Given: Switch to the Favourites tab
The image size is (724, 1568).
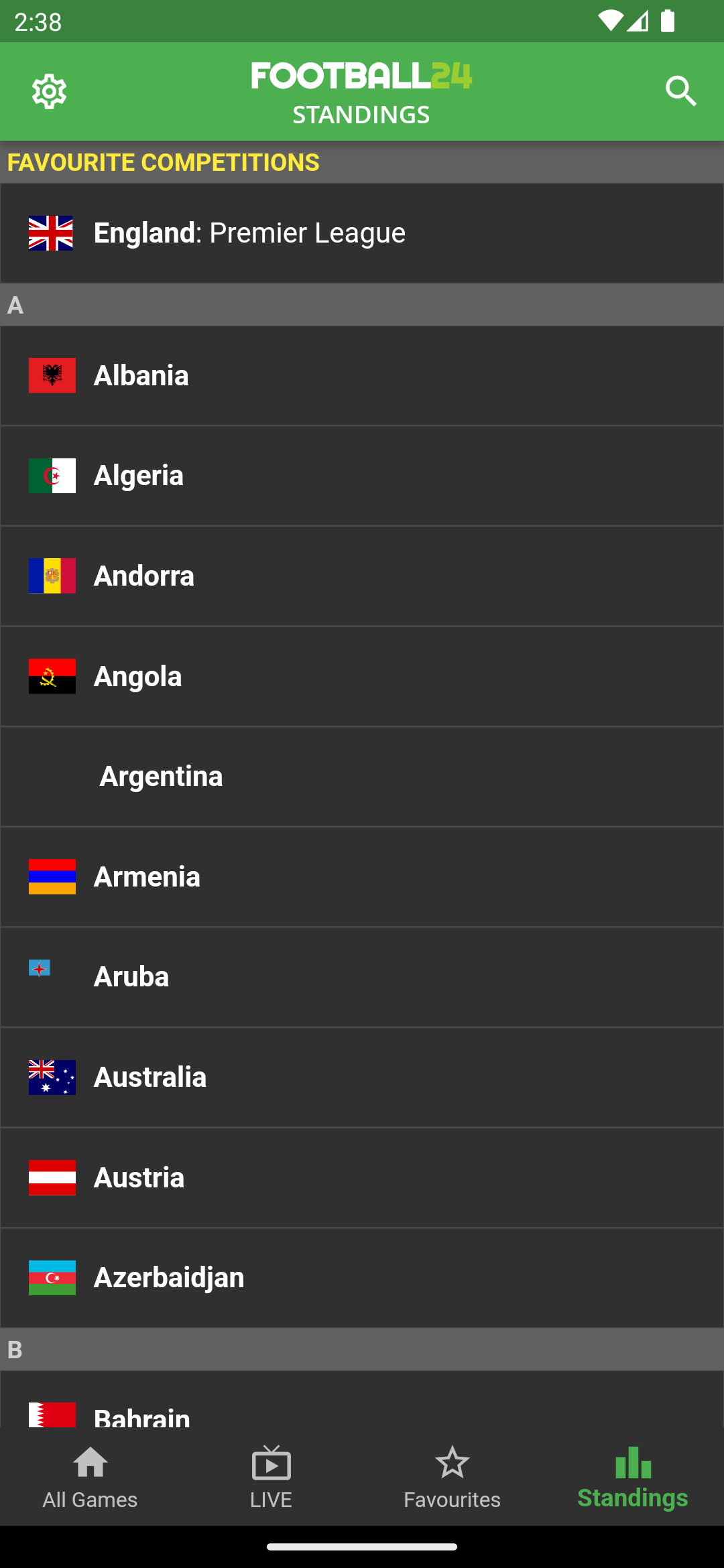Looking at the screenshot, I should [452, 1478].
